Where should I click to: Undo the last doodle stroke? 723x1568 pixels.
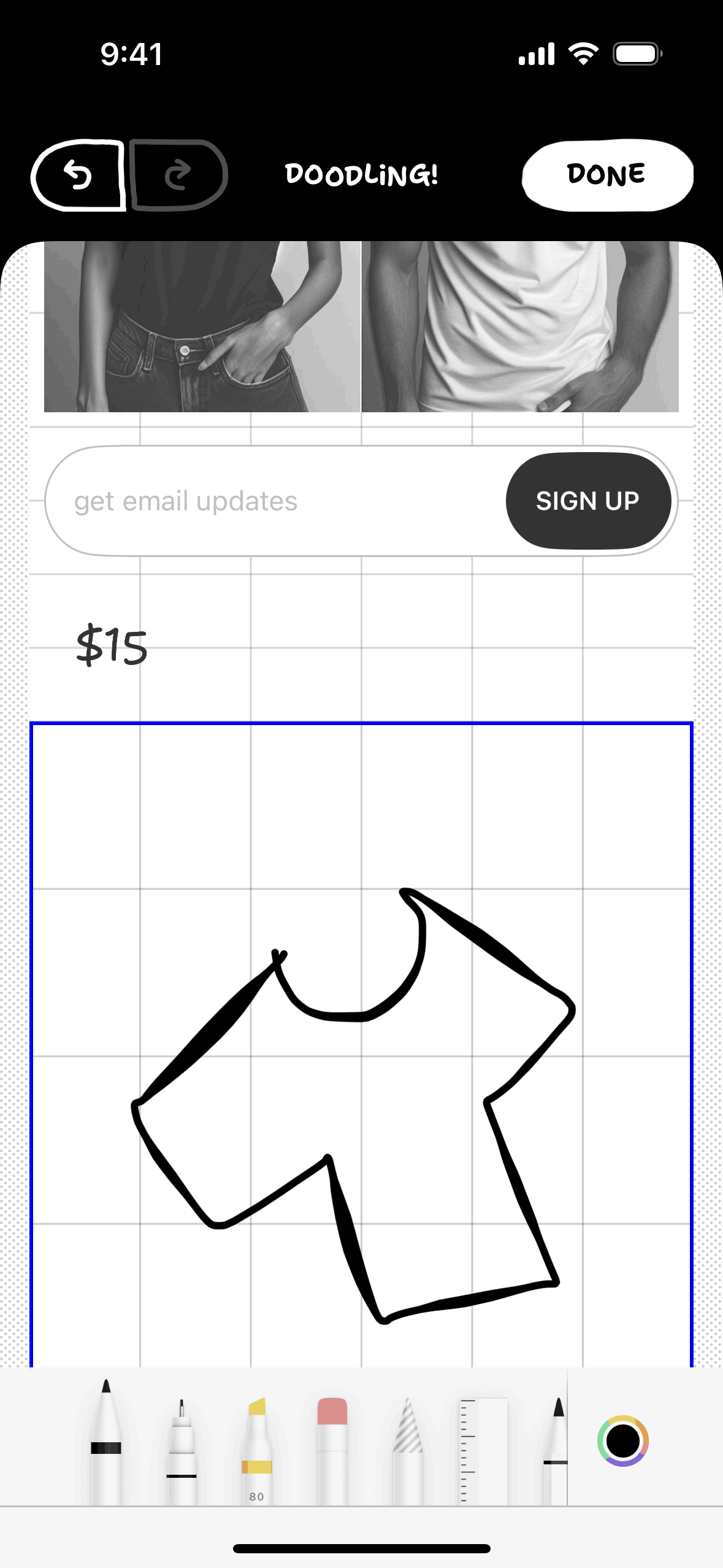tap(78, 175)
